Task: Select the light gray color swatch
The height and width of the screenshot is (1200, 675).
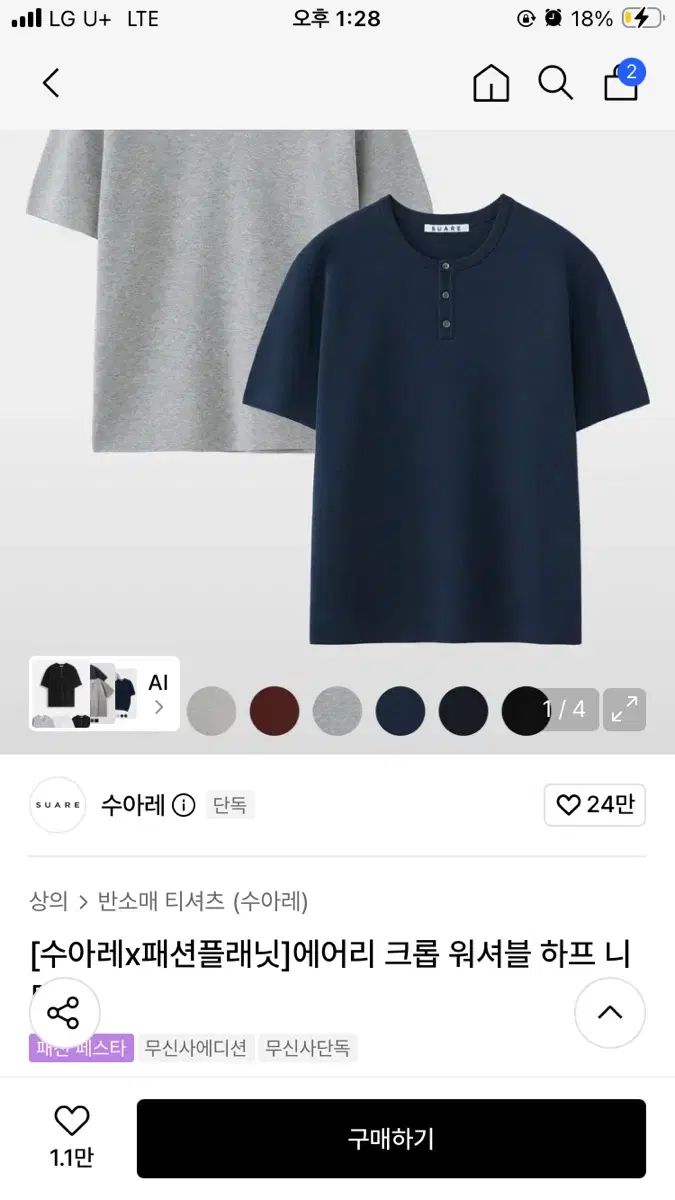Action: 211,711
